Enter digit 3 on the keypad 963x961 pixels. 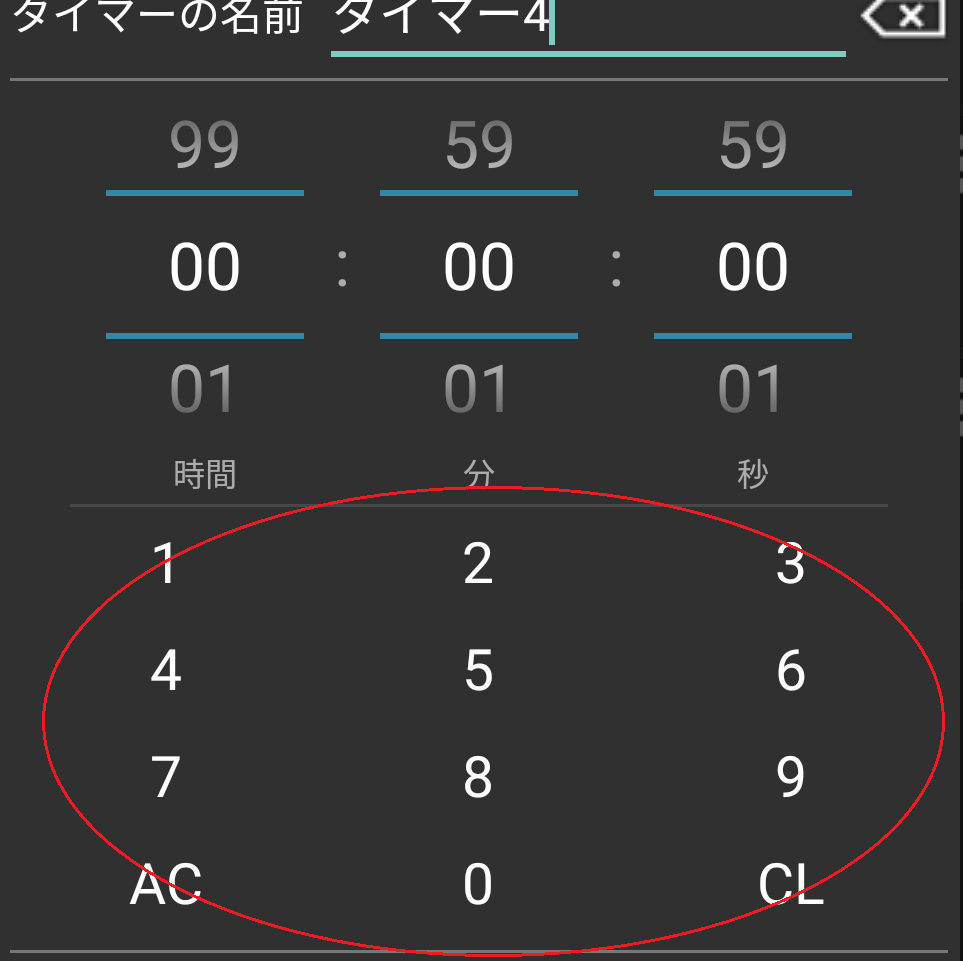coord(790,564)
